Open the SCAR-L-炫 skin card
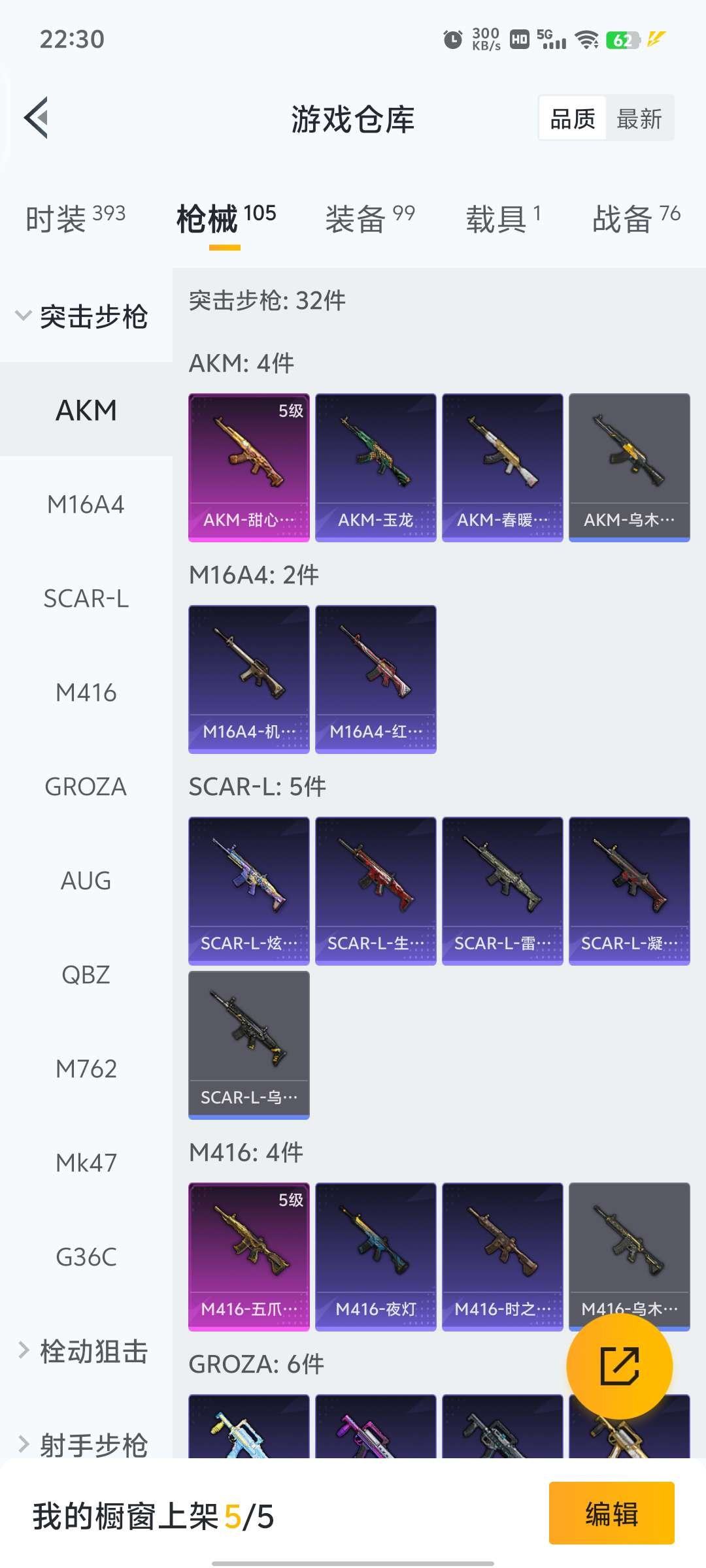The height and width of the screenshot is (1568, 706). click(249, 890)
